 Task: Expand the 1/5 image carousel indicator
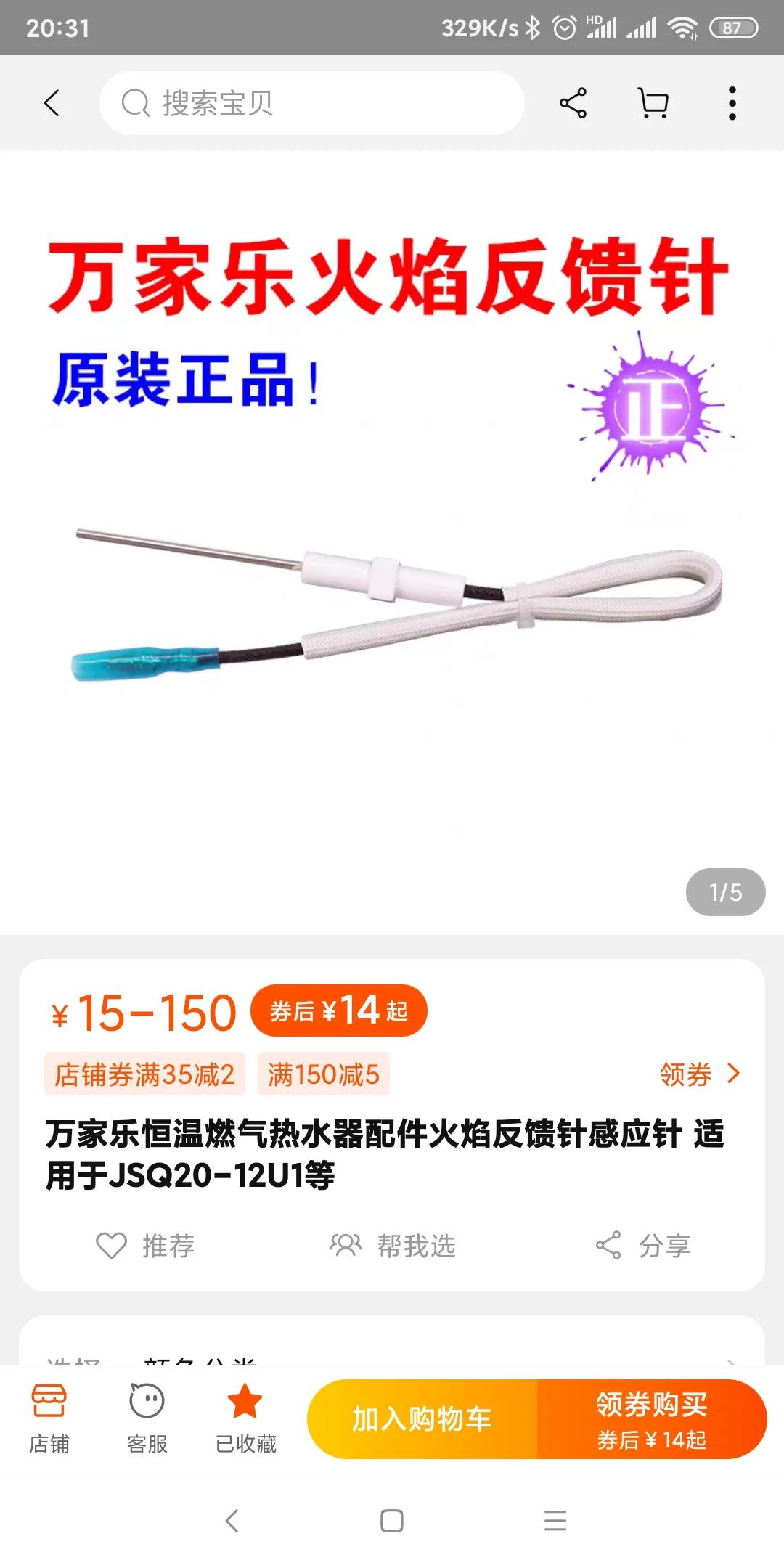pyautogui.click(x=727, y=892)
